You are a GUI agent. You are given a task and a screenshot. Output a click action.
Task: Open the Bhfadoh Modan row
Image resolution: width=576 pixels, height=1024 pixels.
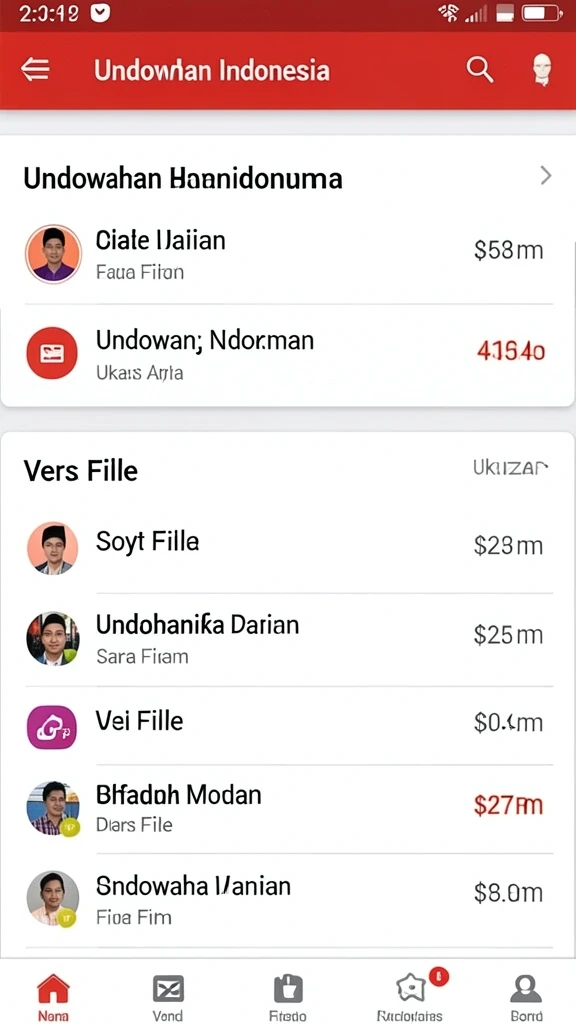click(288, 808)
